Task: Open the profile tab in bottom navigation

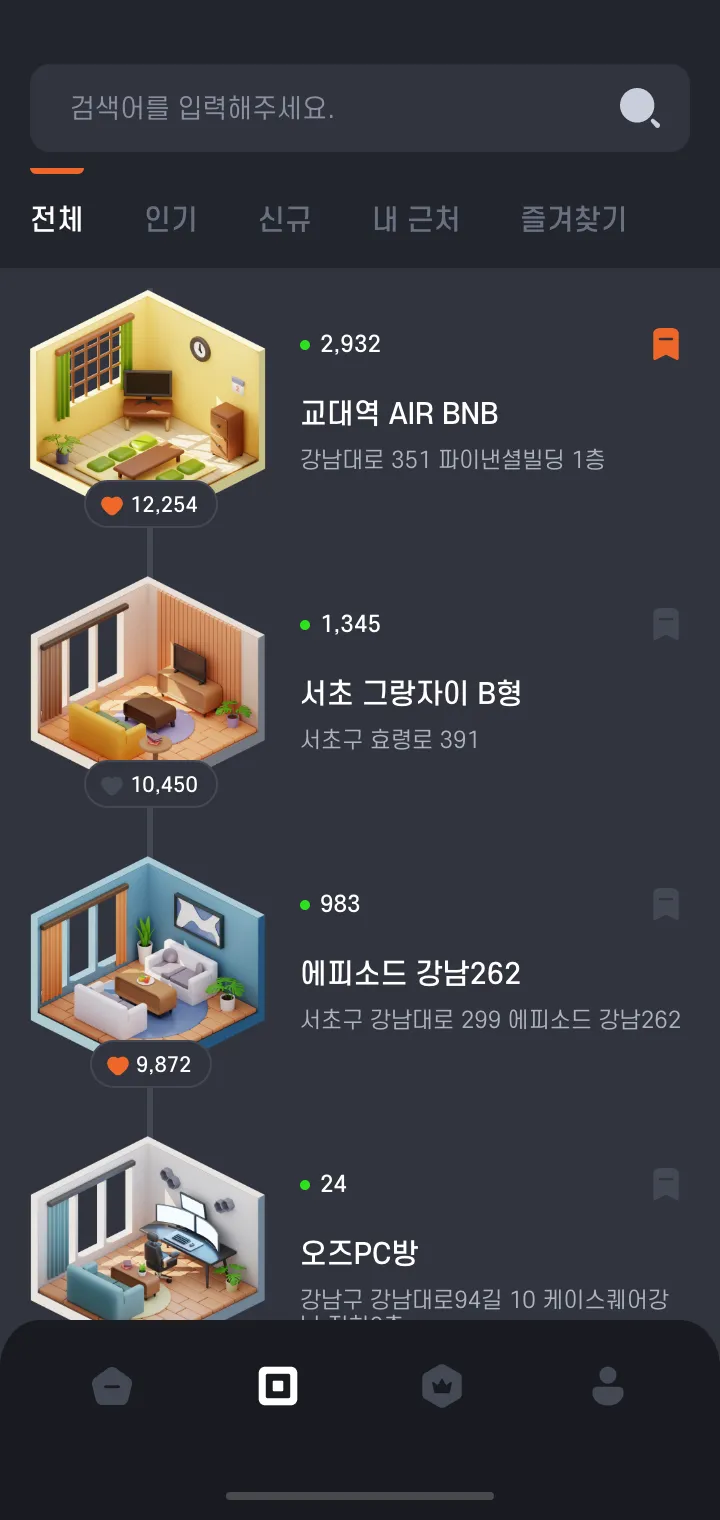Action: [x=607, y=1387]
